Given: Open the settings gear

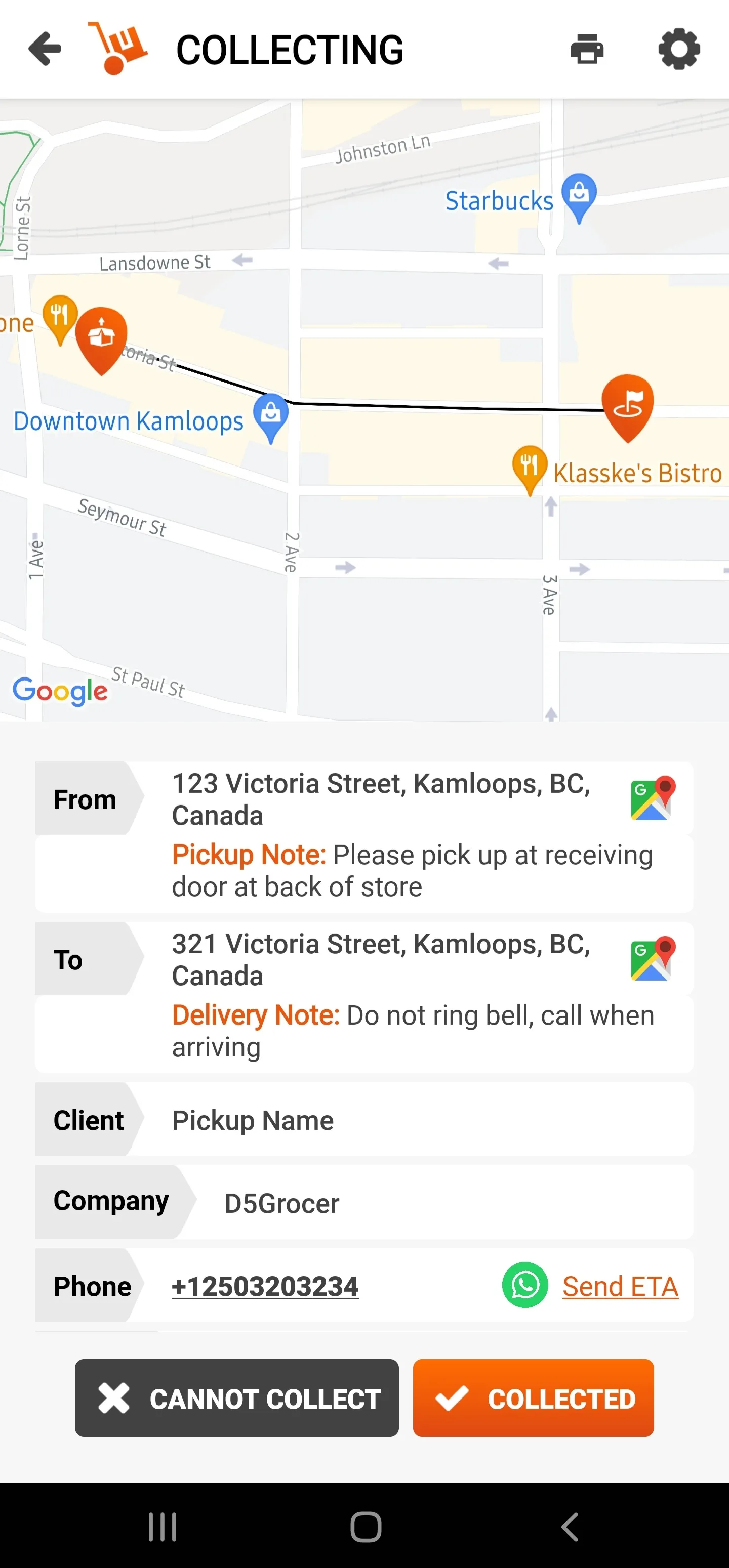Looking at the screenshot, I should point(679,49).
